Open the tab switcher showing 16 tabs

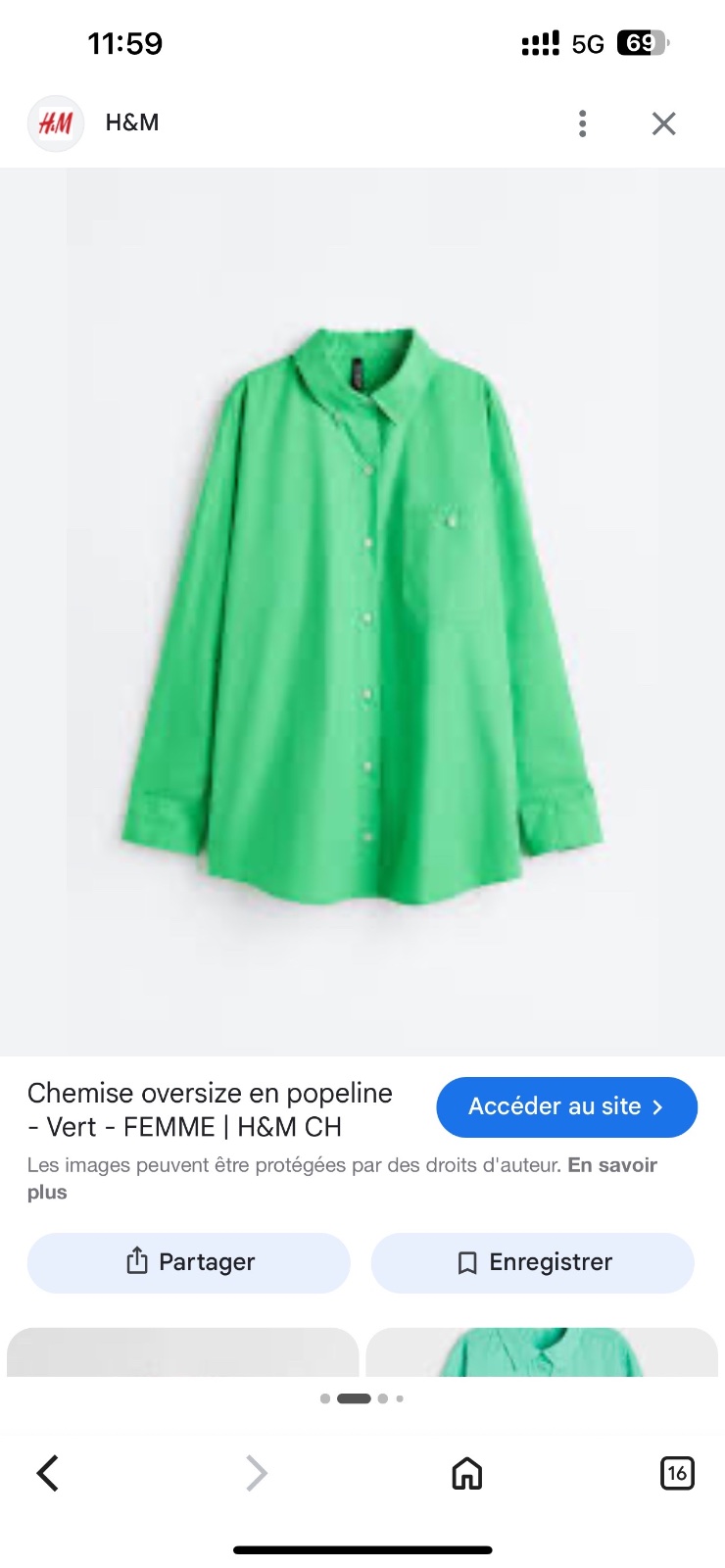[x=677, y=1473]
